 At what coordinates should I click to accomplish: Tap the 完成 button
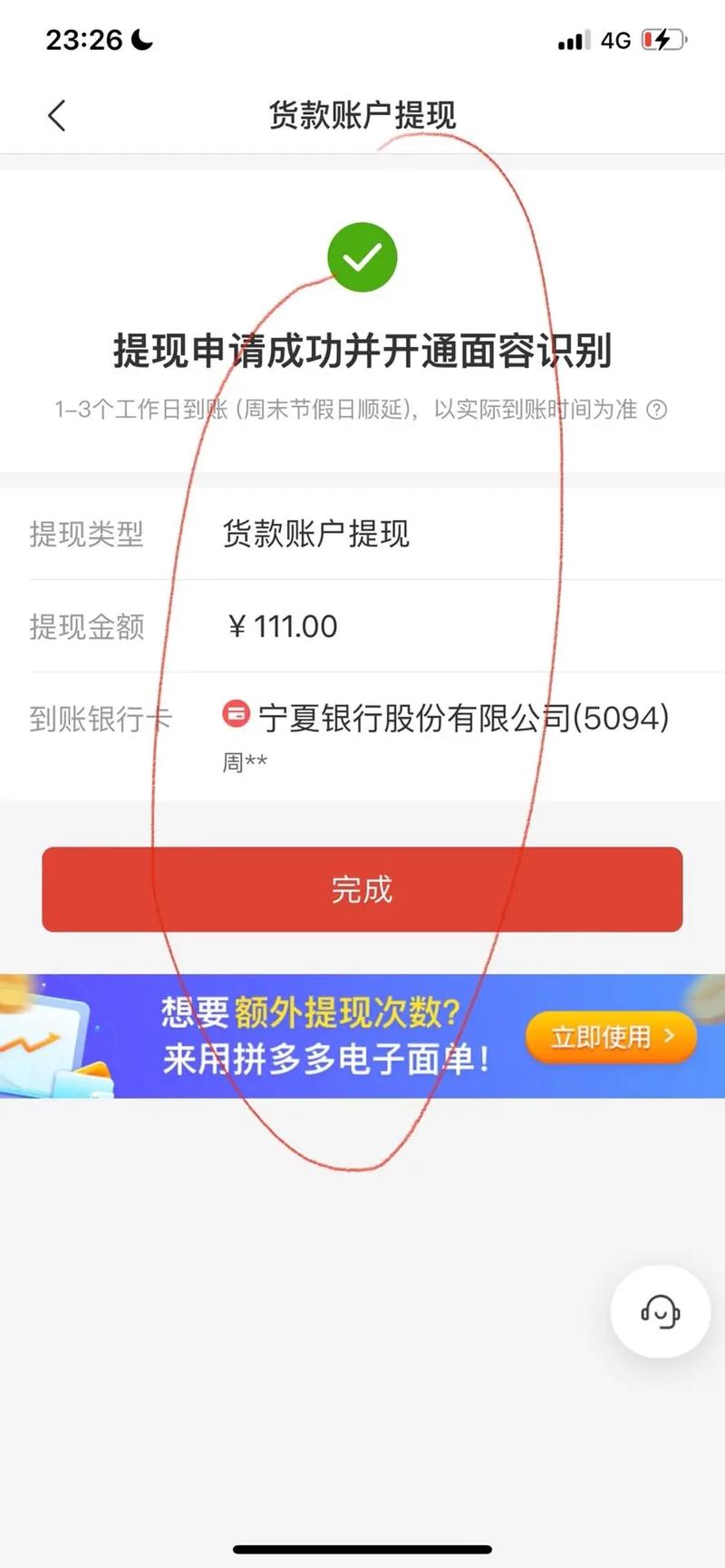pyautogui.click(x=362, y=890)
